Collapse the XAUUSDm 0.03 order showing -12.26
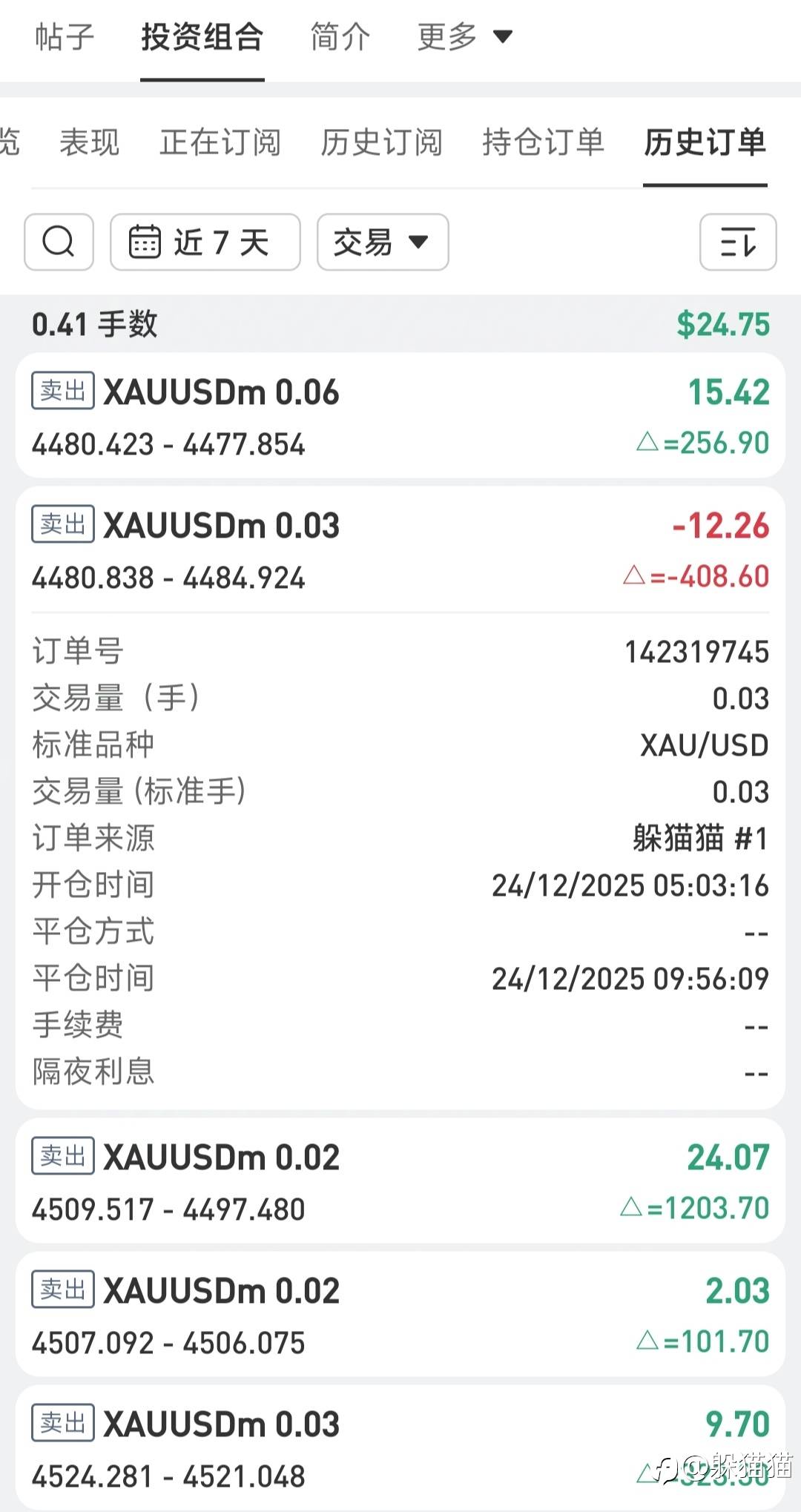 click(x=400, y=550)
